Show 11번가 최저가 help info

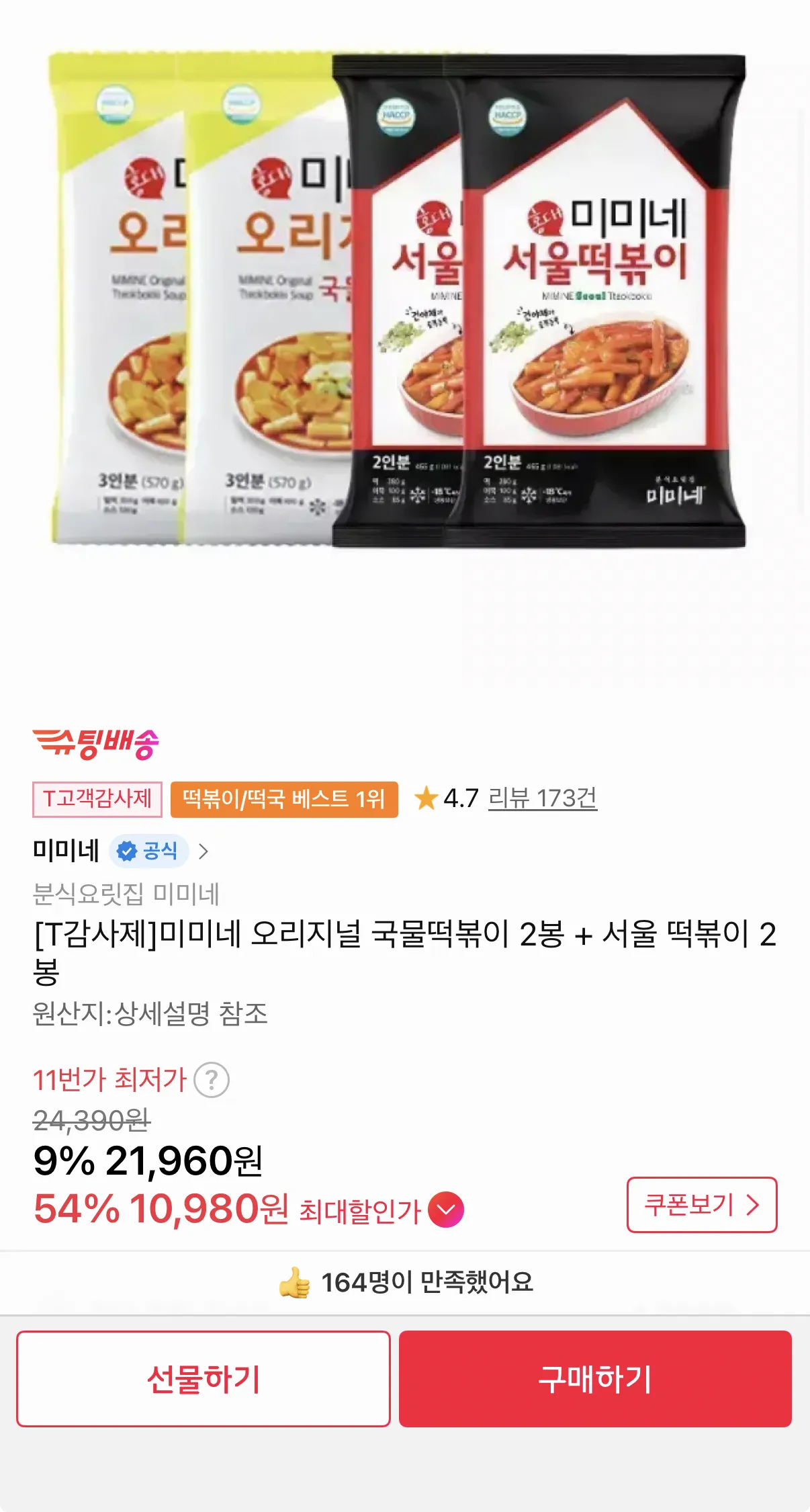(212, 1080)
